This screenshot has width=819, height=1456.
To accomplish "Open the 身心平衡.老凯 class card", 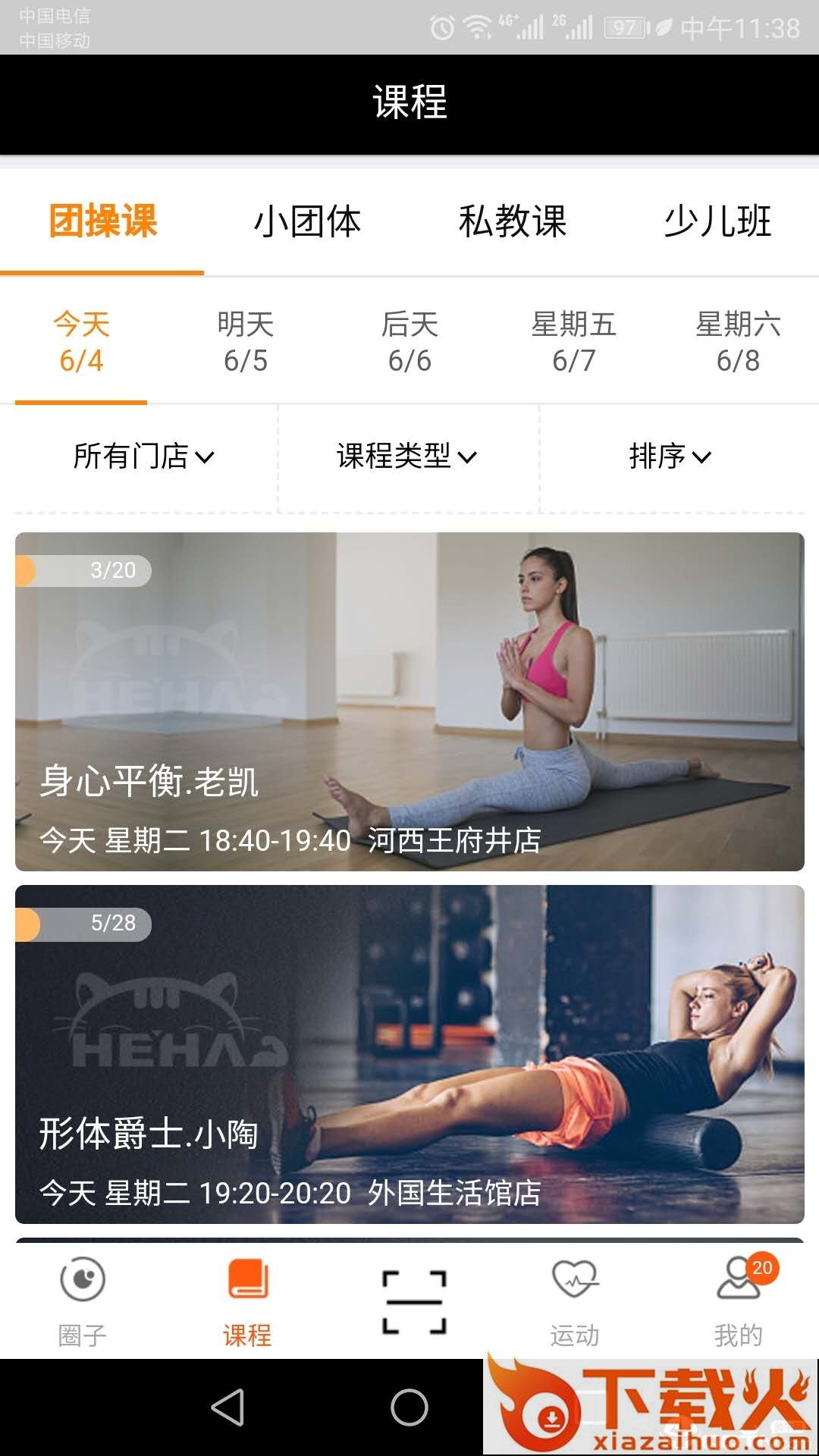I will 409,705.
